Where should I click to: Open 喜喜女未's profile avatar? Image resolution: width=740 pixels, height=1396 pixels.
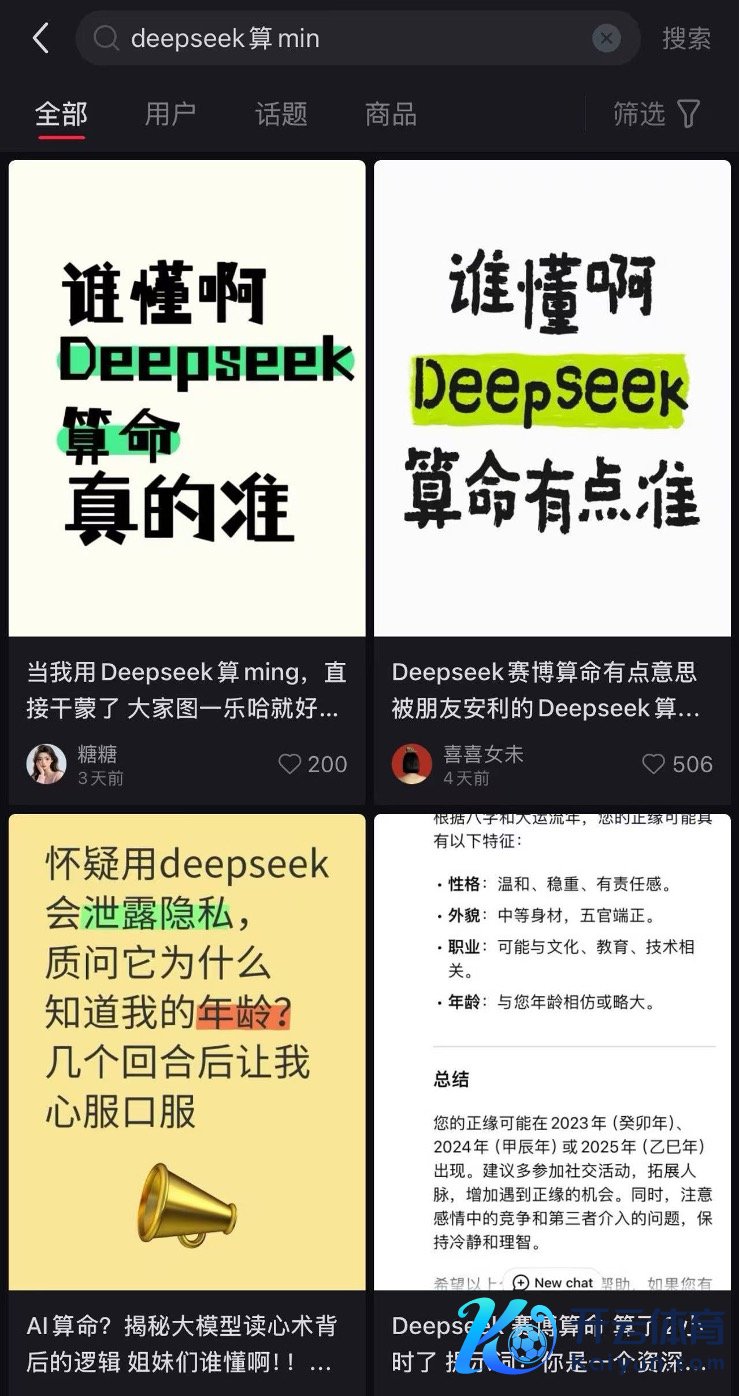pyautogui.click(x=411, y=764)
